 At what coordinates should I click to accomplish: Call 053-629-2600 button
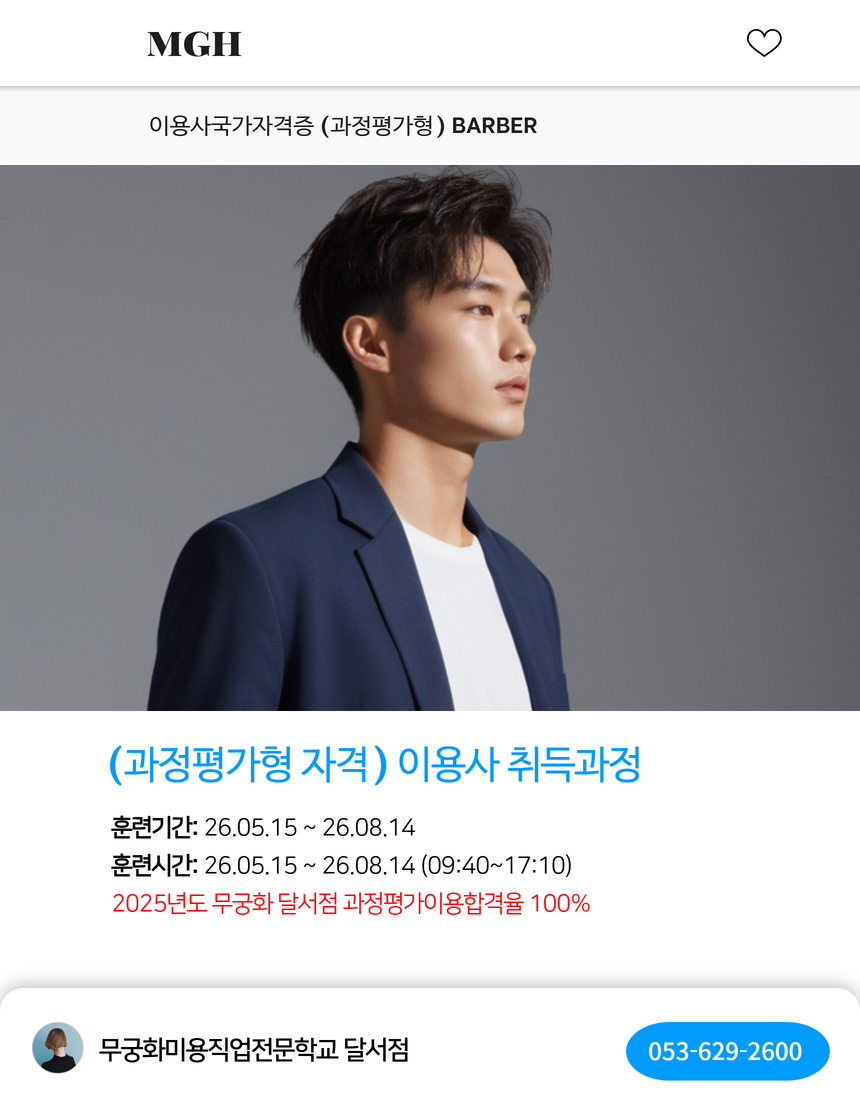(727, 1051)
